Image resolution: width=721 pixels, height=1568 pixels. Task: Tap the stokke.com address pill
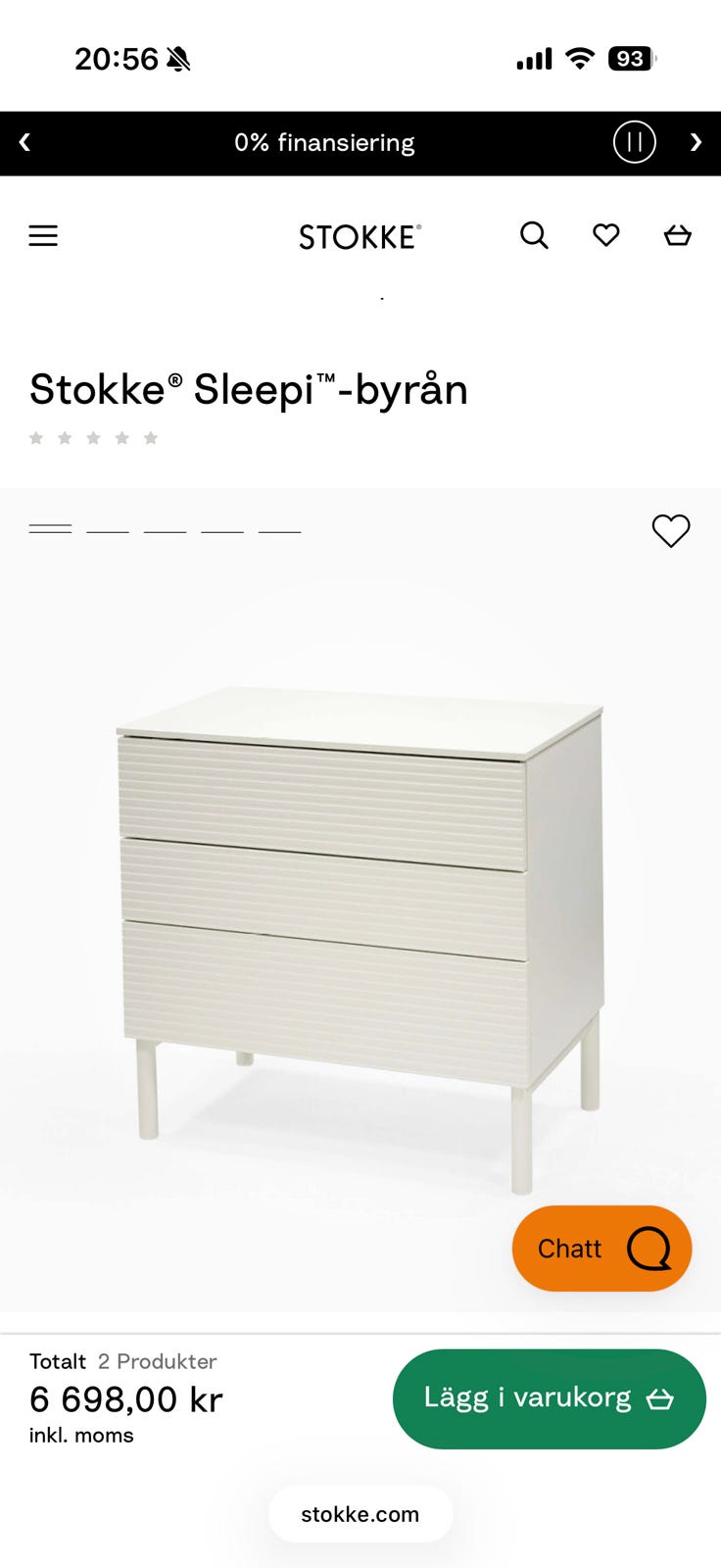(360, 1514)
